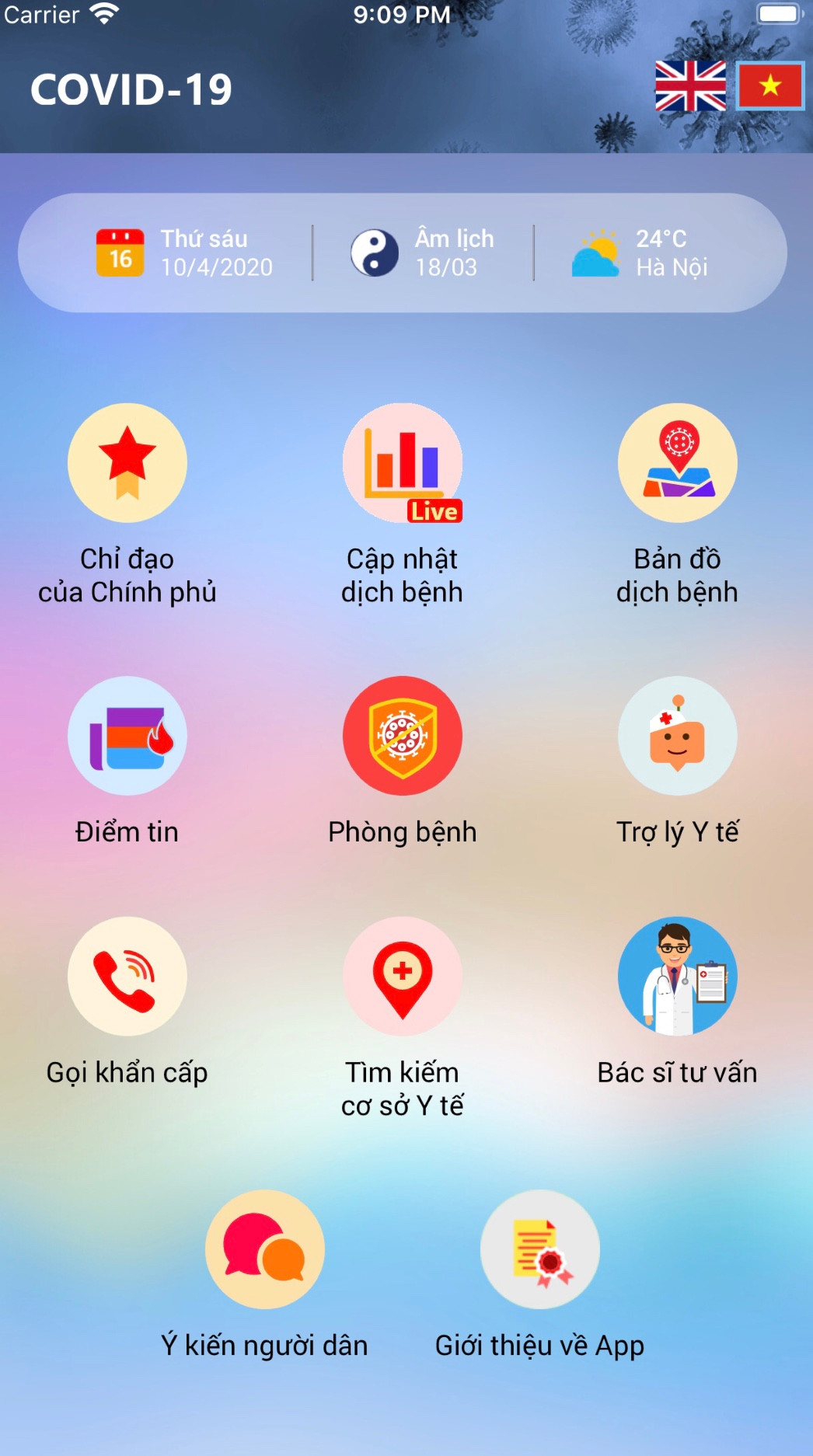The width and height of the screenshot is (813, 1456).
Task: Tap the calendar icon showing 16
Action: pyautogui.click(x=118, y=253)
